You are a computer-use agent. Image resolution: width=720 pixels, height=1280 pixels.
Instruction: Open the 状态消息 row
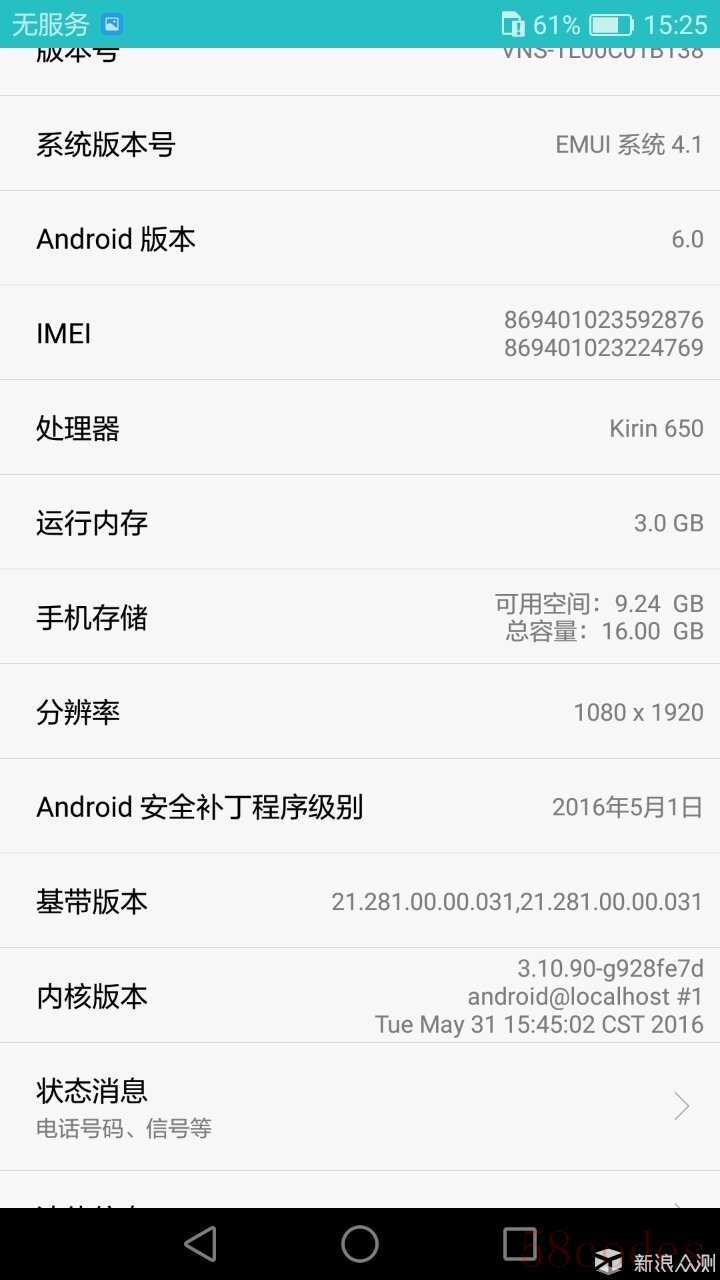360,1107
